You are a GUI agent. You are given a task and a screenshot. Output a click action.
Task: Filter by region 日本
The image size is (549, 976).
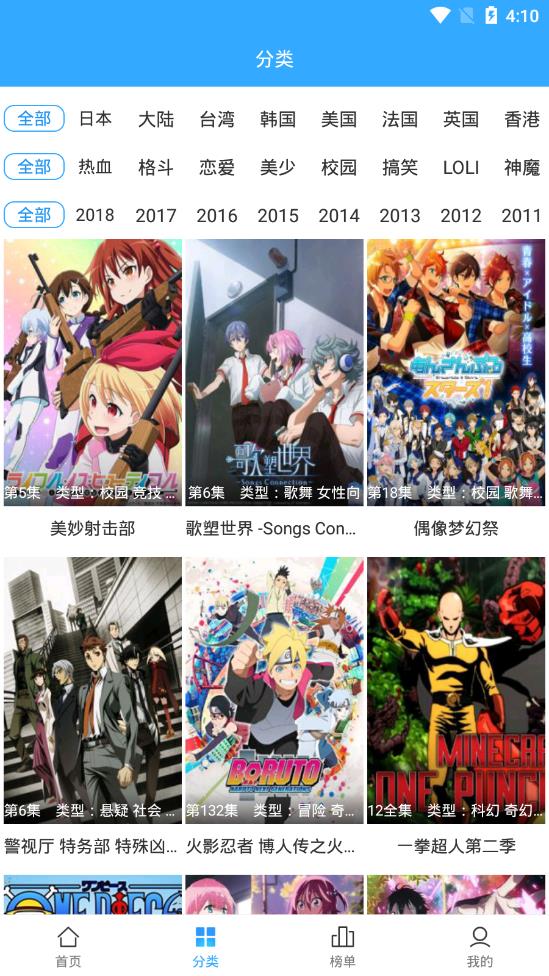[95, 119]
